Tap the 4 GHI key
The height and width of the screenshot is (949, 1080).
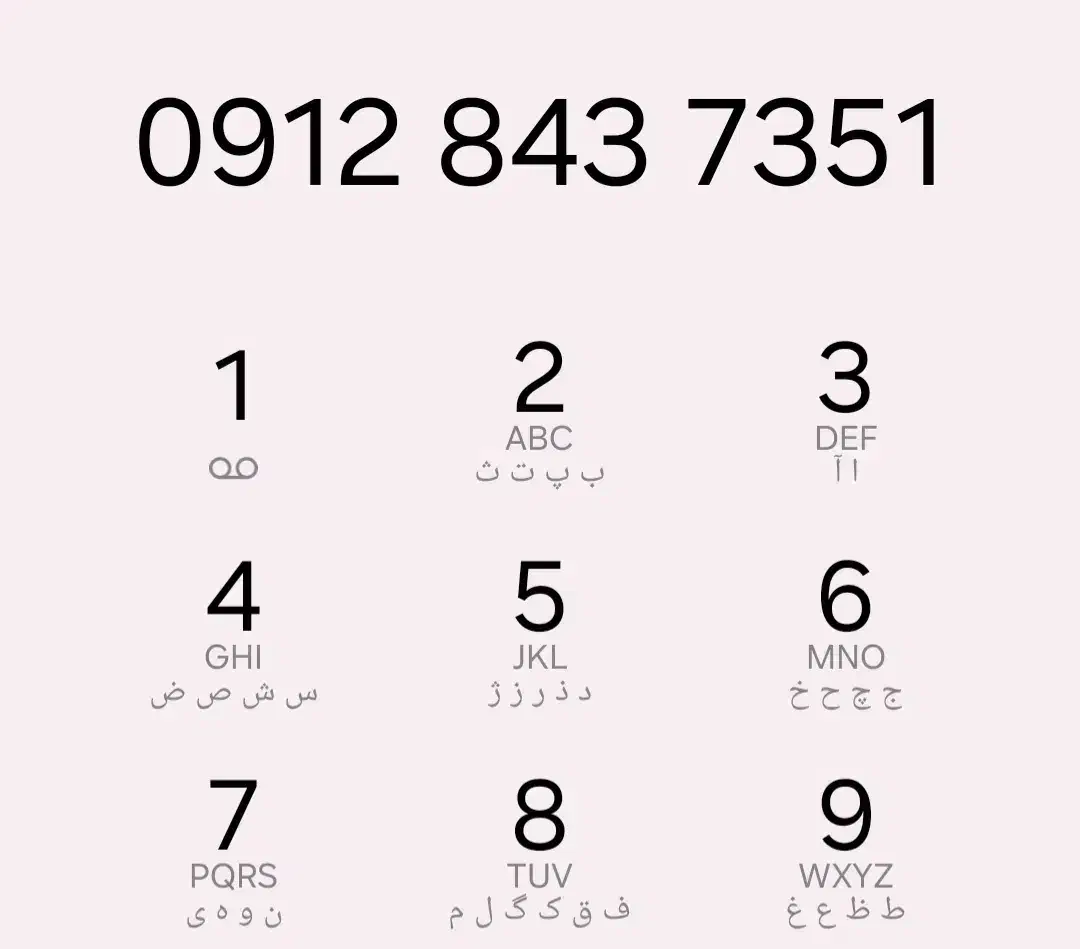pos(233,634)
